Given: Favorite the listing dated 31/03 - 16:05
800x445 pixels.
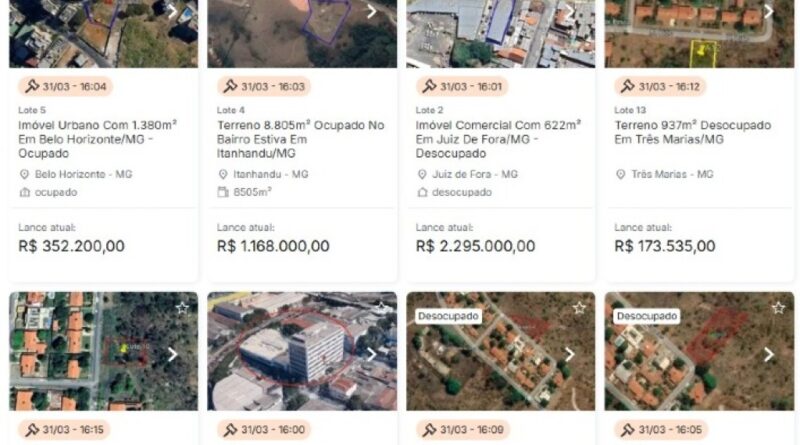Looking at the screenshot, I should 777,308.
